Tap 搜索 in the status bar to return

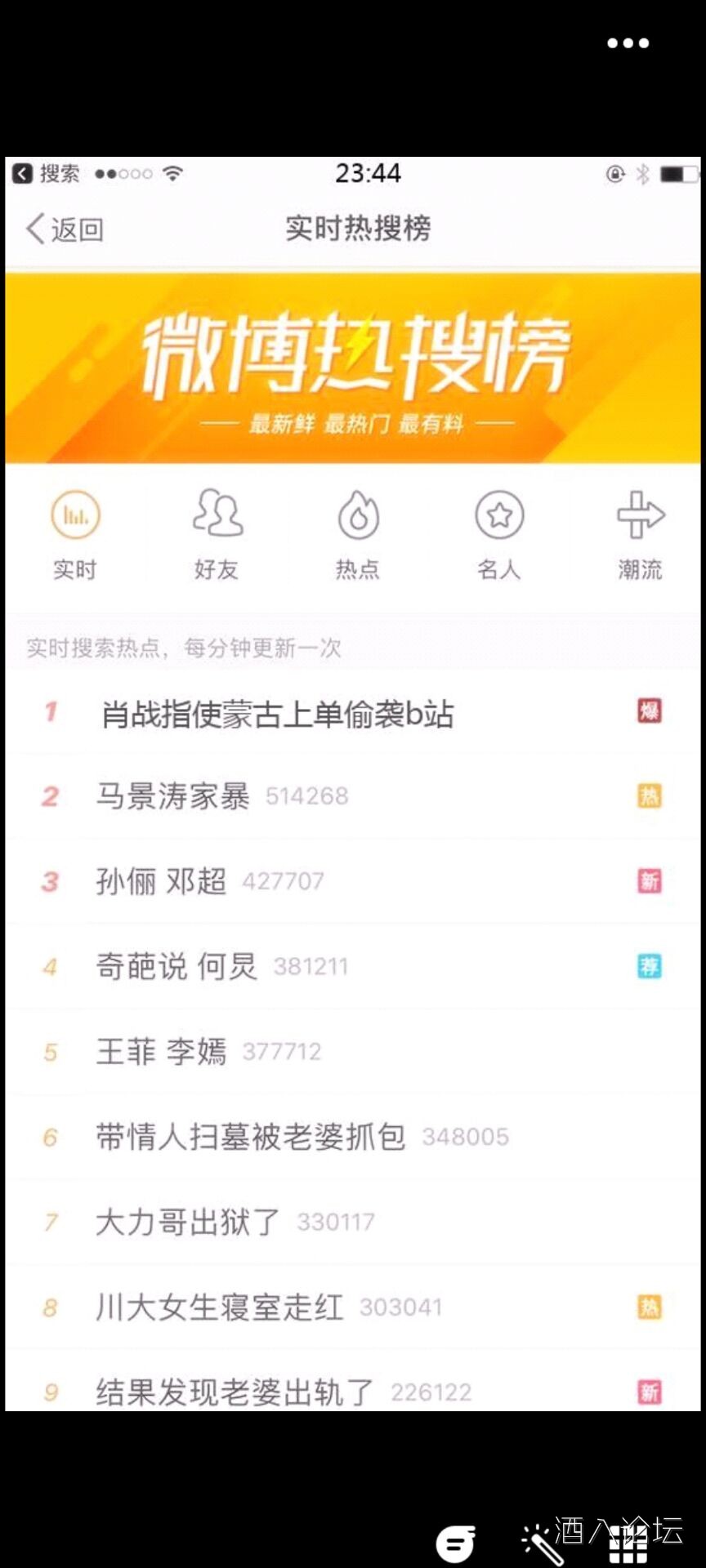[57, 172]
